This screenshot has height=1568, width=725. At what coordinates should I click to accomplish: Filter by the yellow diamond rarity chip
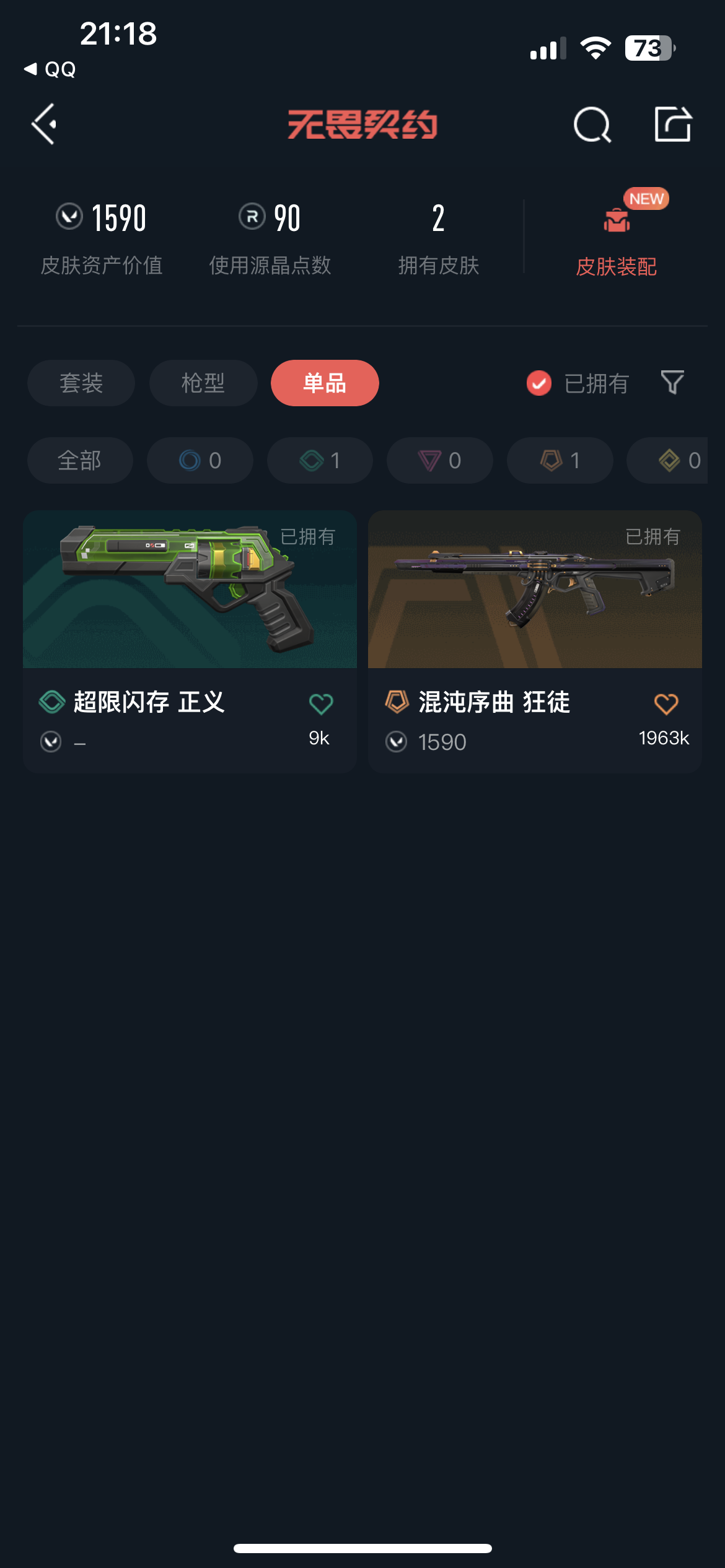click(675, 460)
